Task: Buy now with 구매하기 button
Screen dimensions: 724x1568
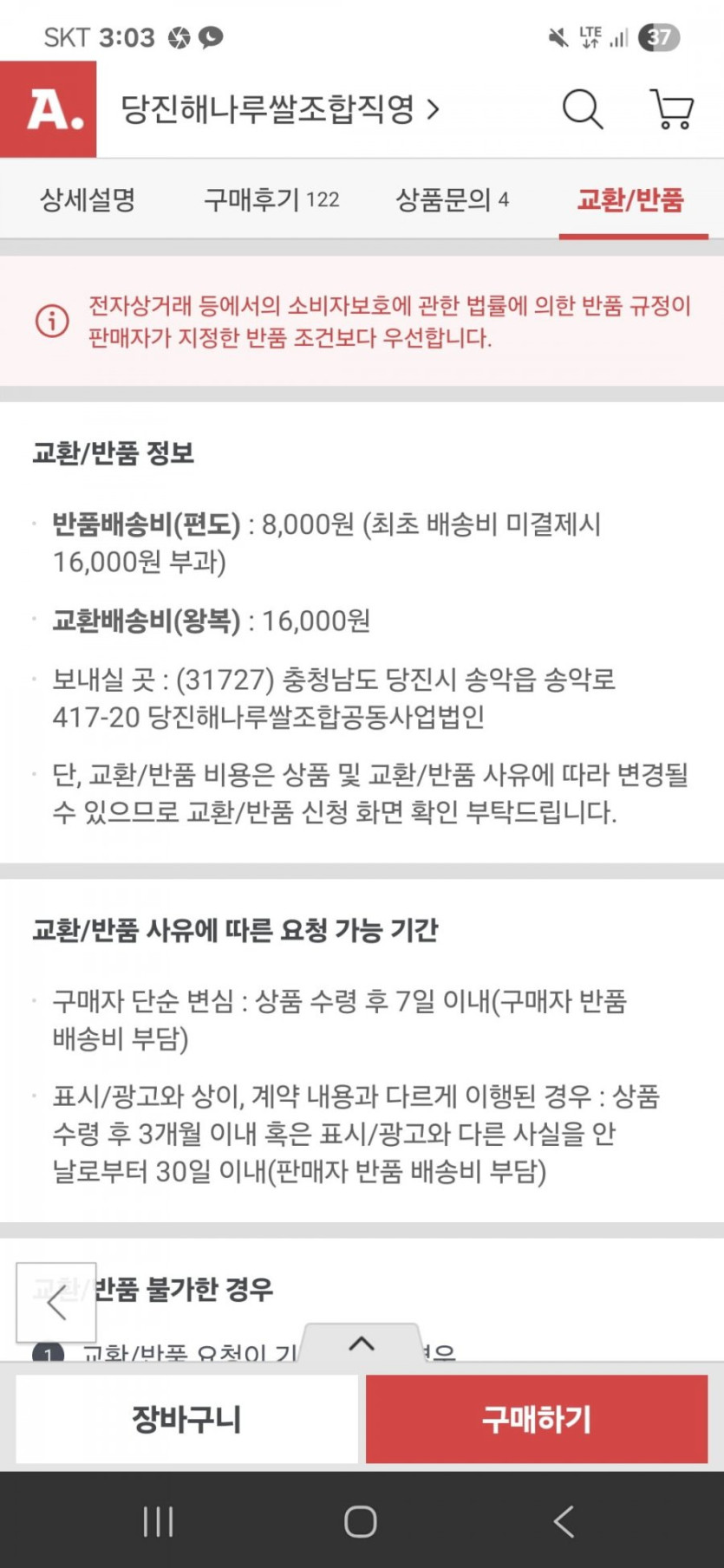Action: [x=537, y=1419]
